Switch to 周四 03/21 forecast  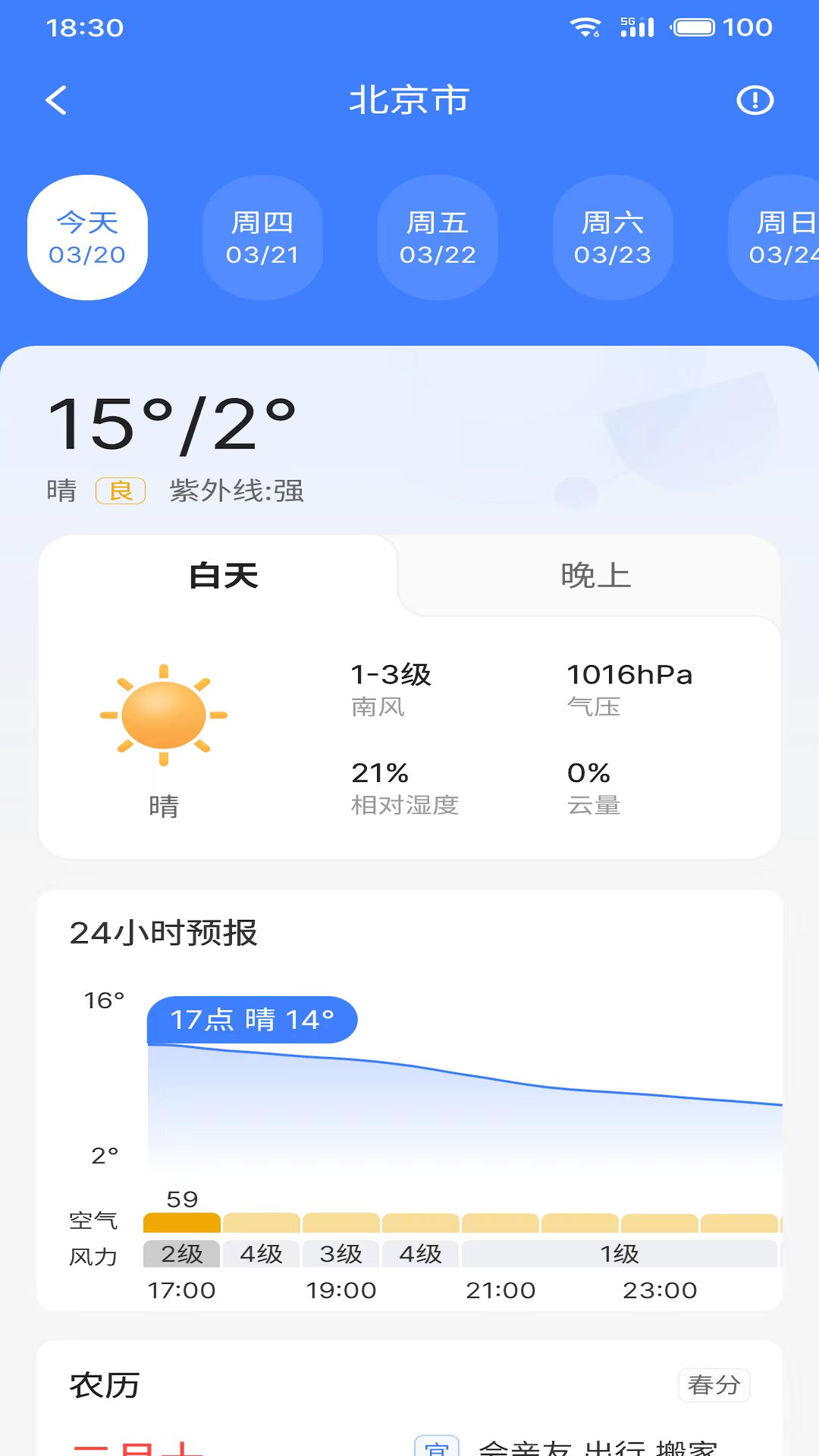(x=262, y=238)
